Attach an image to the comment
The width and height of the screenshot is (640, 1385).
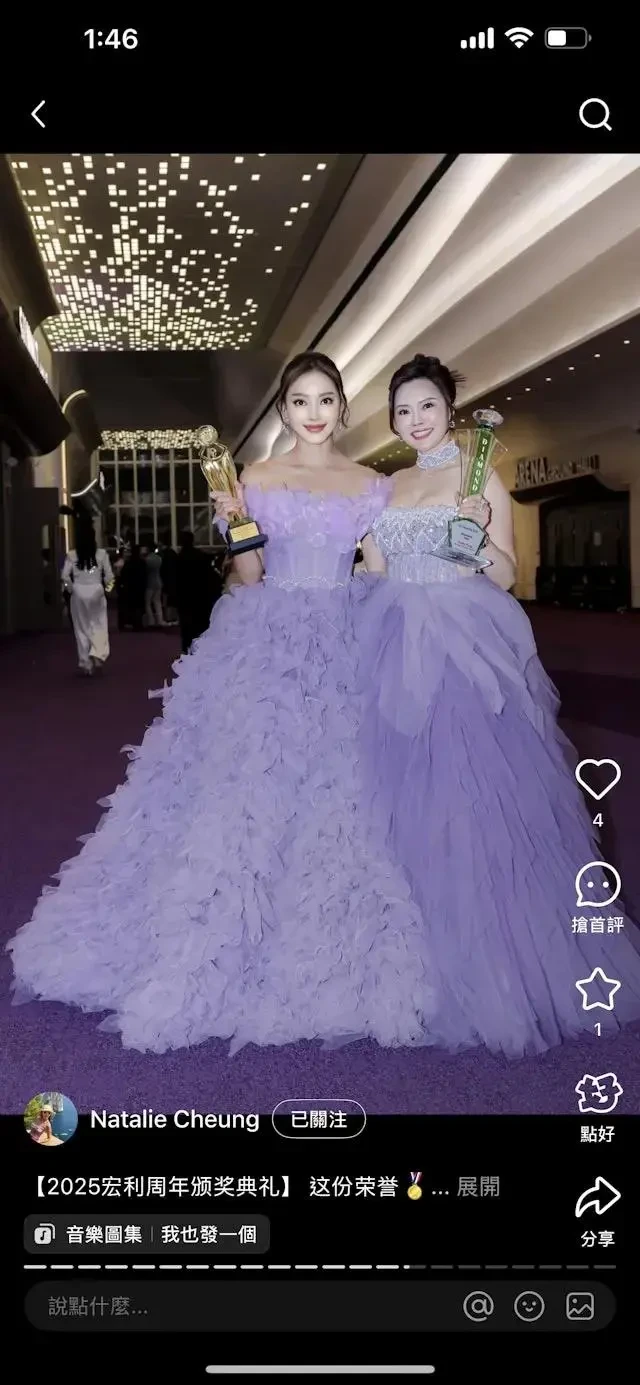pyautogui.click(x=580, y=1306)
